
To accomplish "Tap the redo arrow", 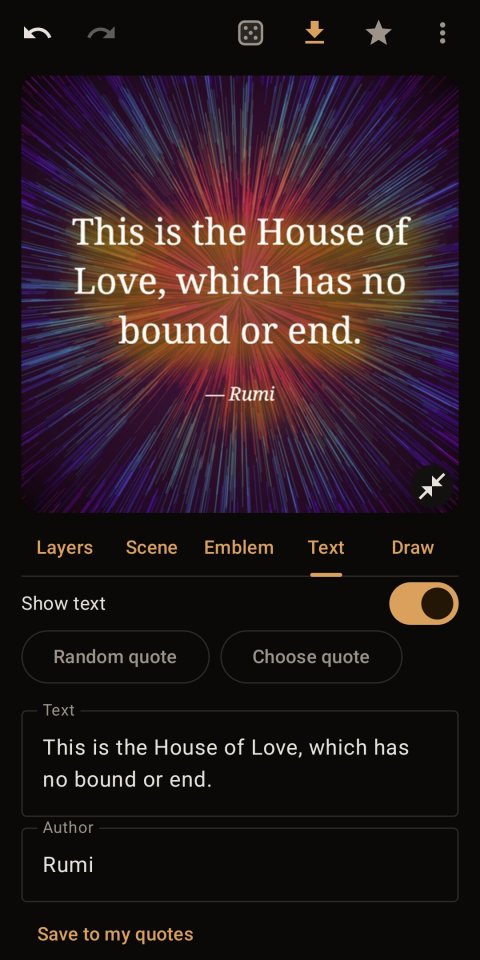I will [101, 33].
